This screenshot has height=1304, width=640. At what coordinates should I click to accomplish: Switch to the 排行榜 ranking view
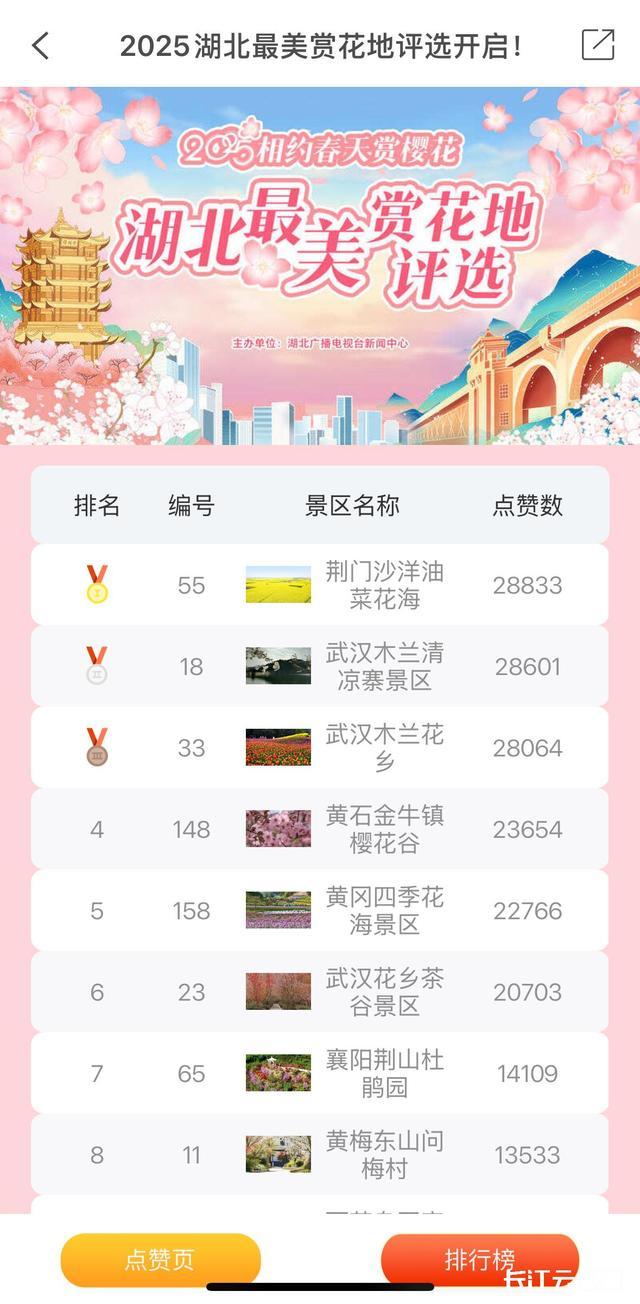tap(480, 1260)
